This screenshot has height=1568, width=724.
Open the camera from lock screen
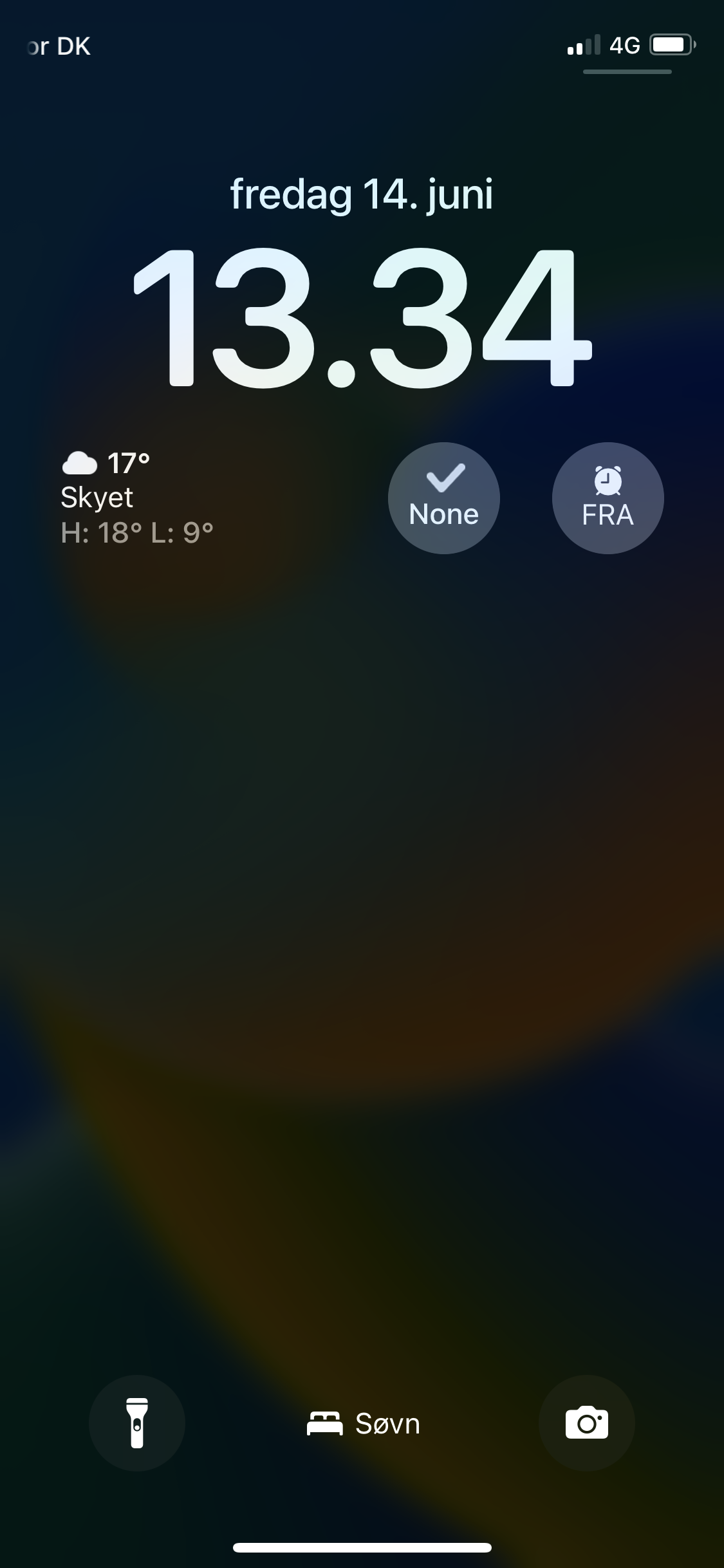[x=586, y=1423]
